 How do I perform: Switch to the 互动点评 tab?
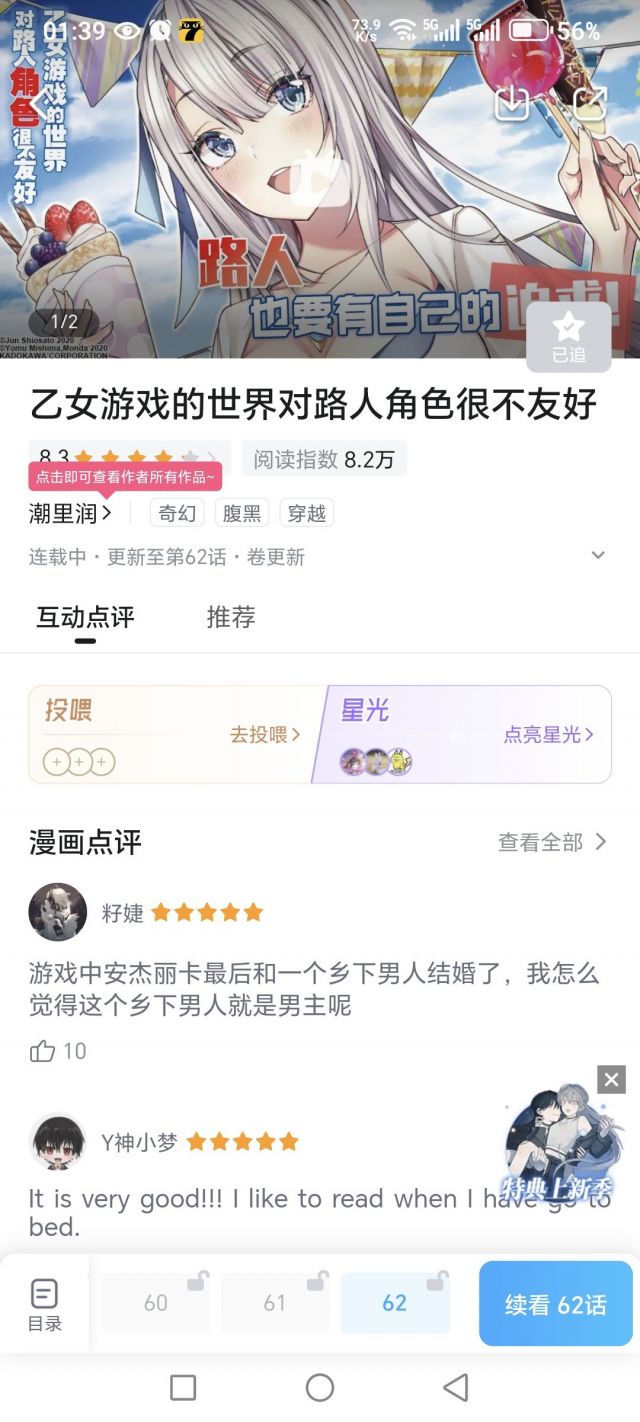coord(85,617)
